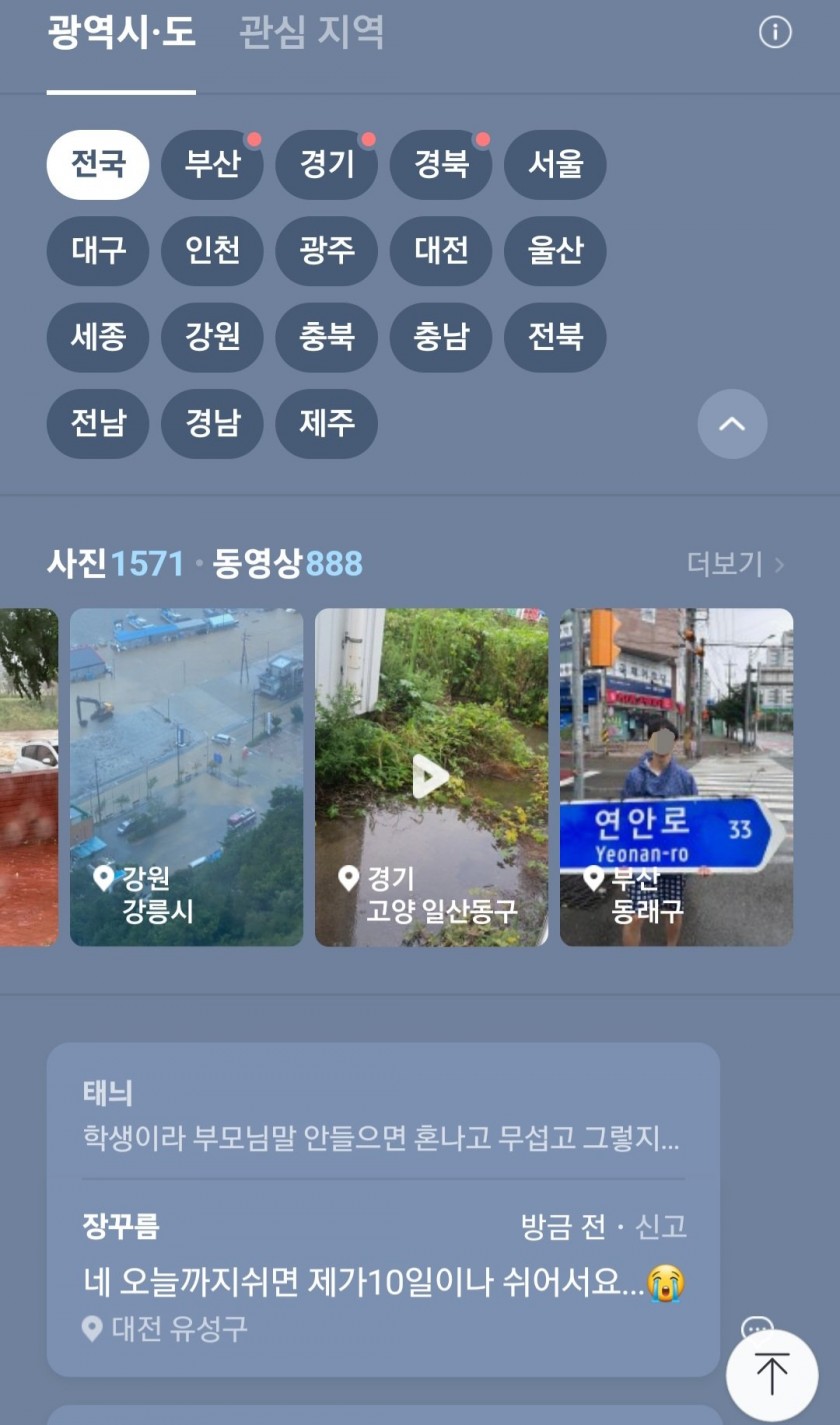Screen dimensions: 840x1425
Task: Tap the 경북 region chip
Action: (441, 165)
